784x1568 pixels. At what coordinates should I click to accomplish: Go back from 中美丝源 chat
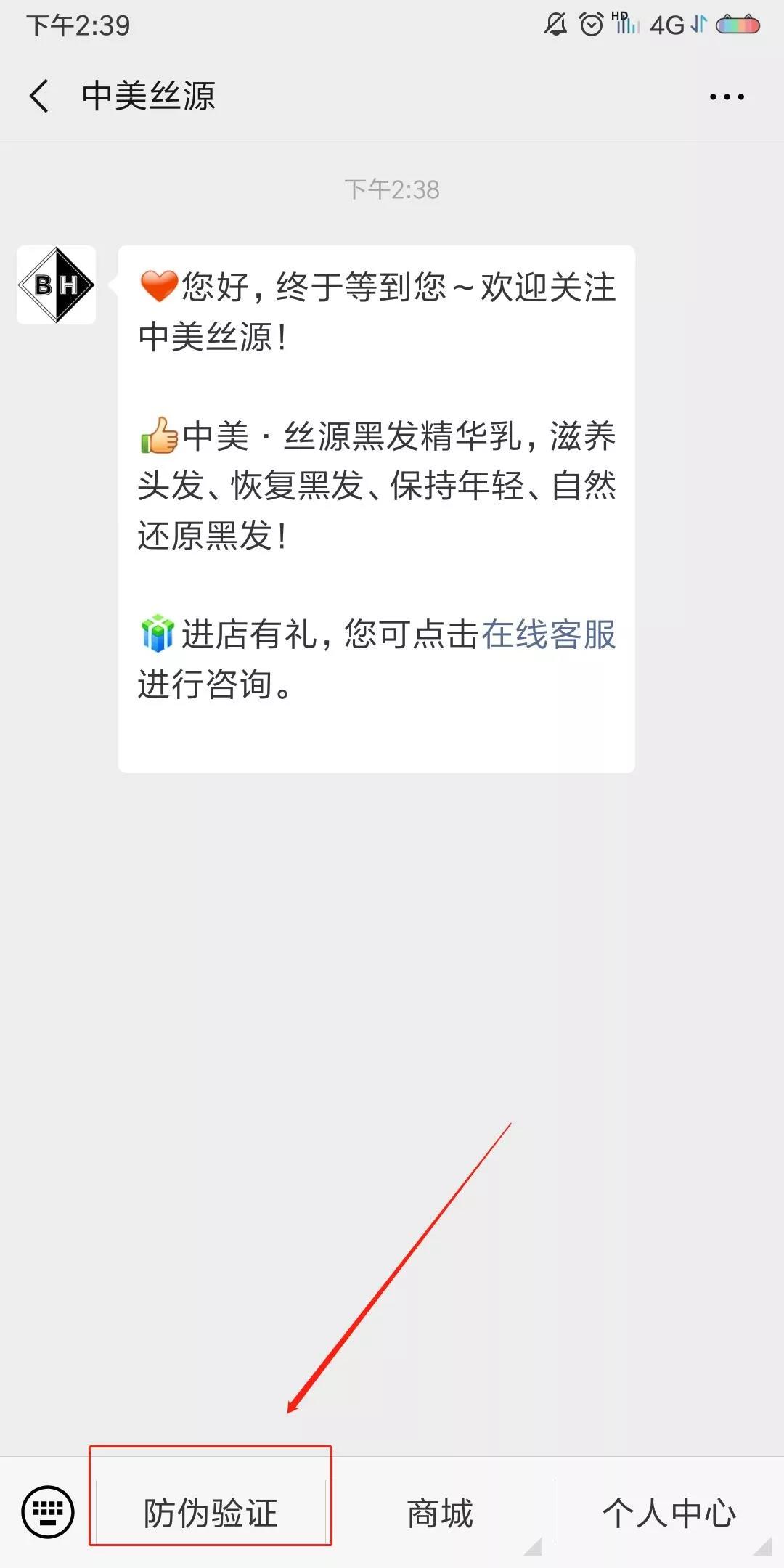(x=40, y=96)
